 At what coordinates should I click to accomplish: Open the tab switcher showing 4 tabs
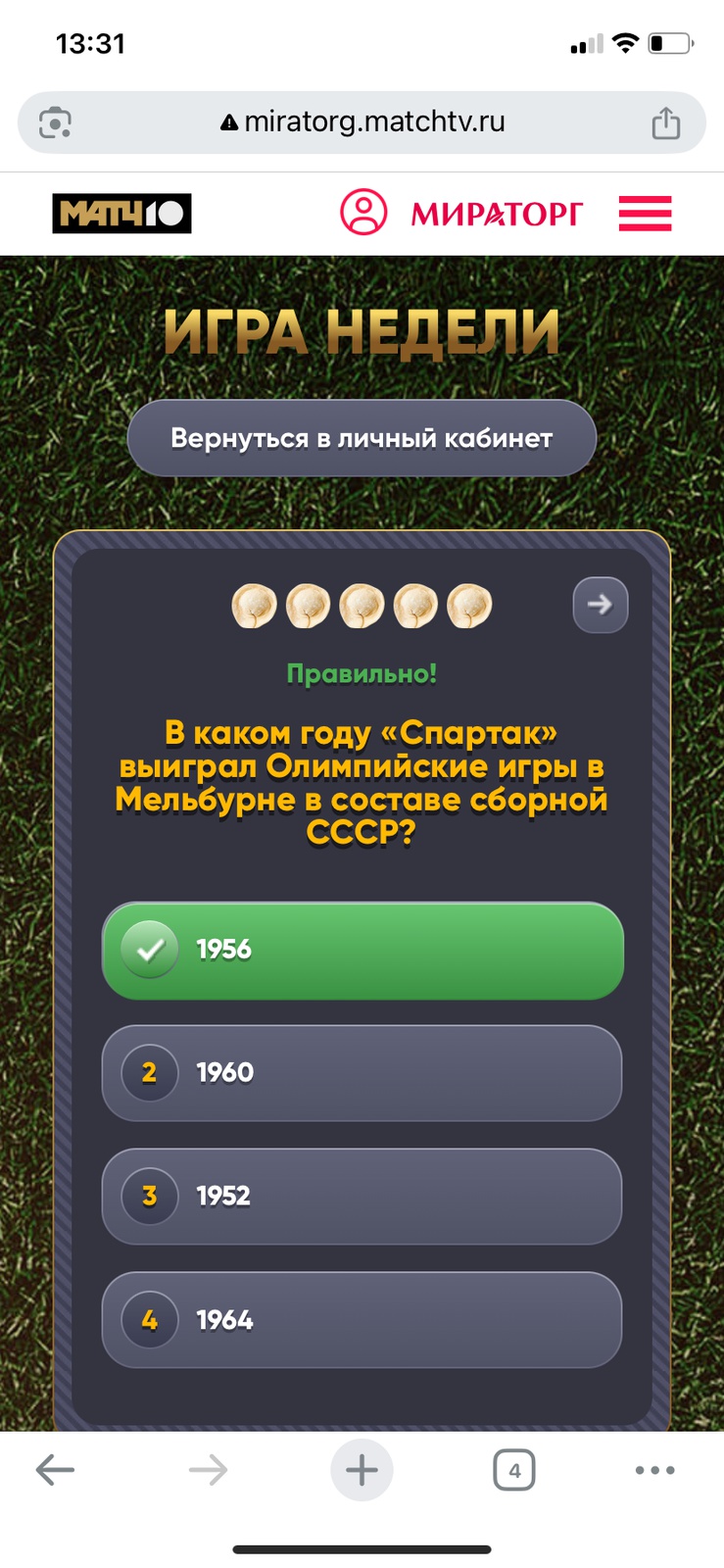point(514,1469)
